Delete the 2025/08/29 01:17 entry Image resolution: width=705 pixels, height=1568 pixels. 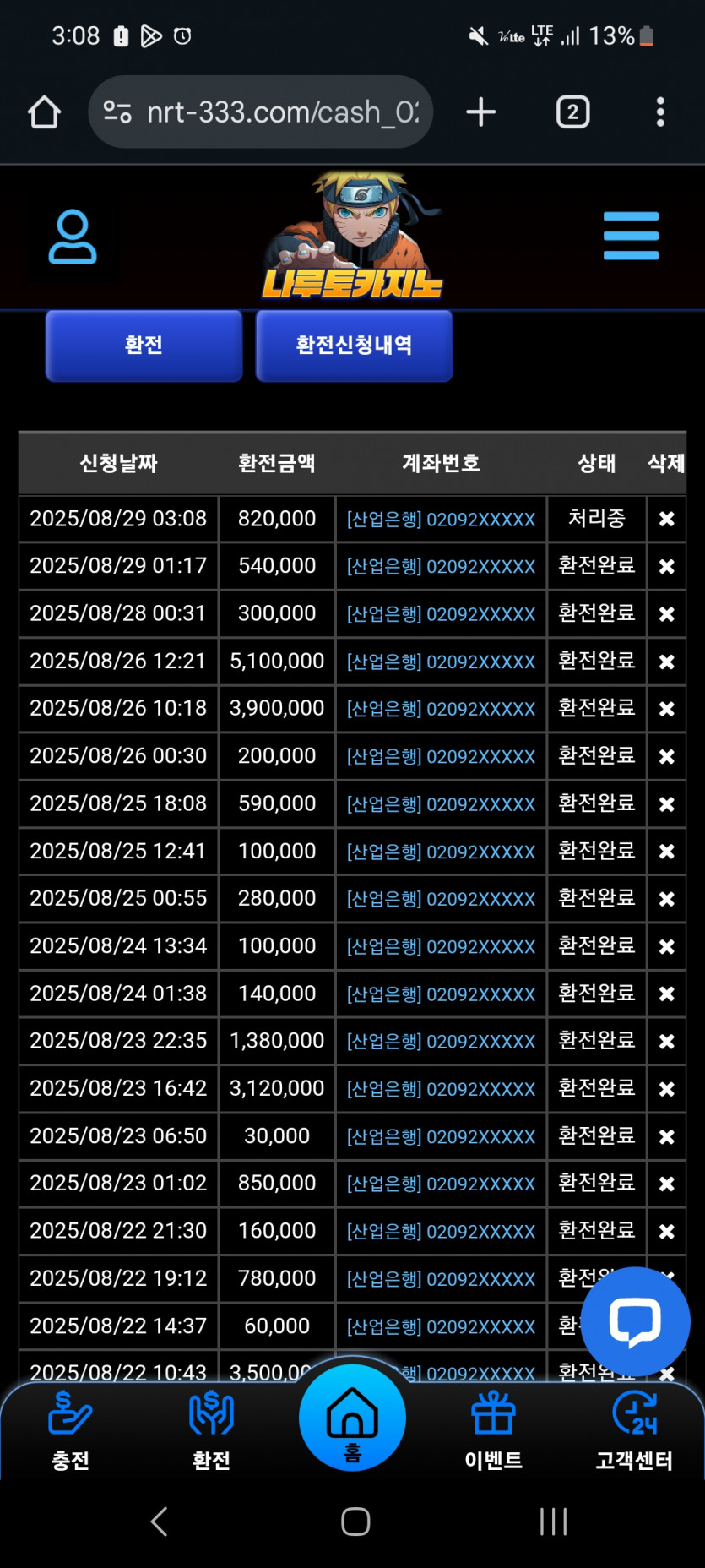pyautogui.click(x=666, y=566)
